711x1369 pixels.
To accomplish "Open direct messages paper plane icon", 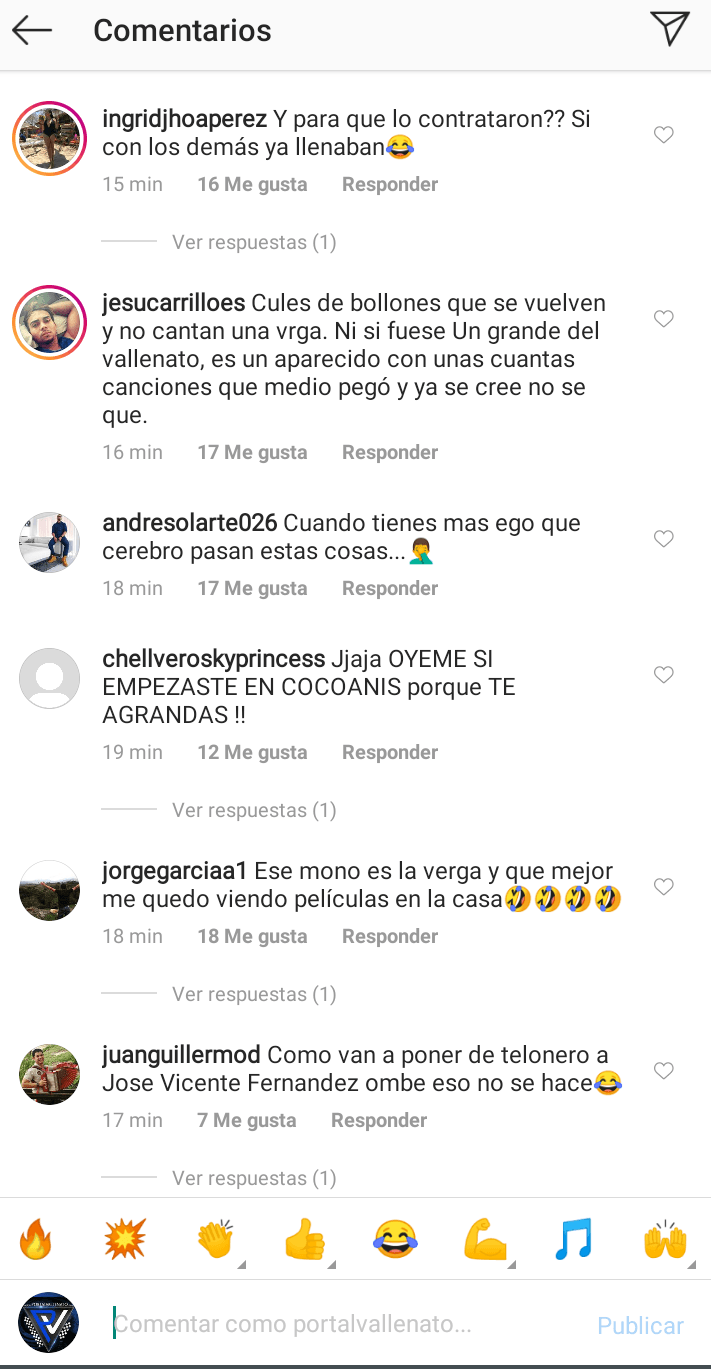I will coord(669,29).
